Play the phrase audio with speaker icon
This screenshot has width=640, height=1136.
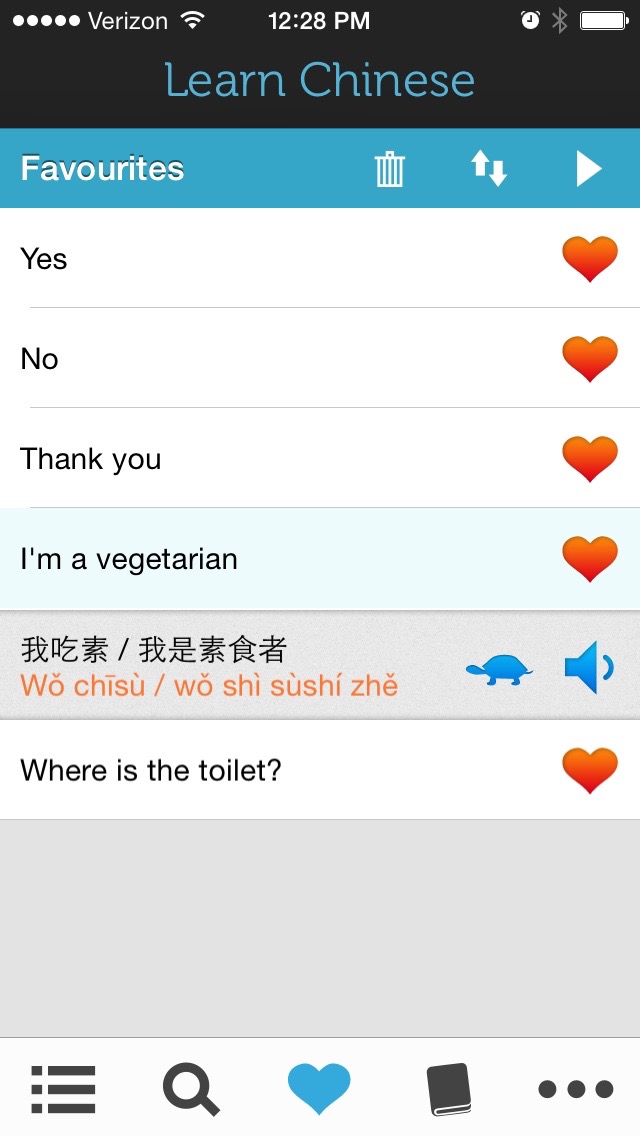coord(589,668)
